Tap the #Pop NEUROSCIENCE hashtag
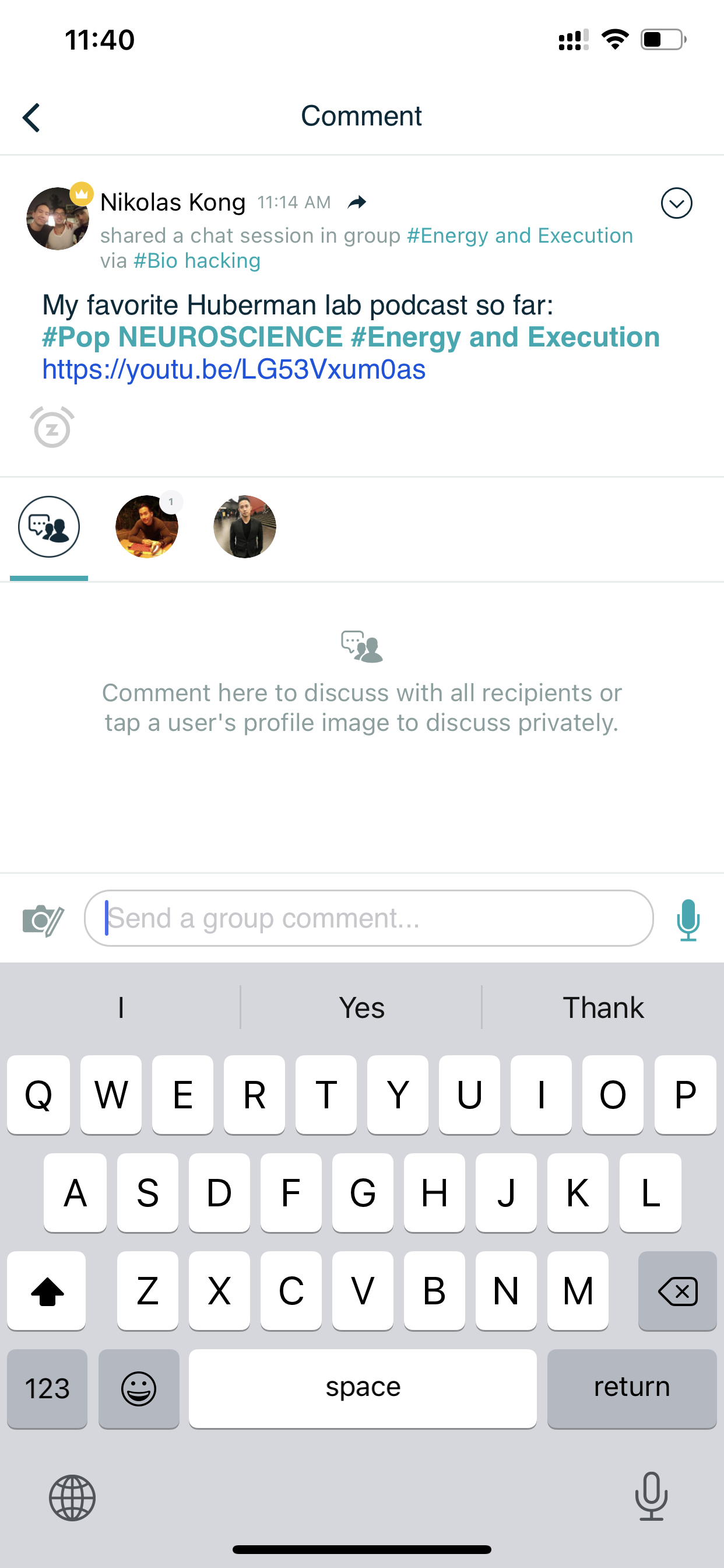The image size is (724, 1568). [x=192, y=337]
